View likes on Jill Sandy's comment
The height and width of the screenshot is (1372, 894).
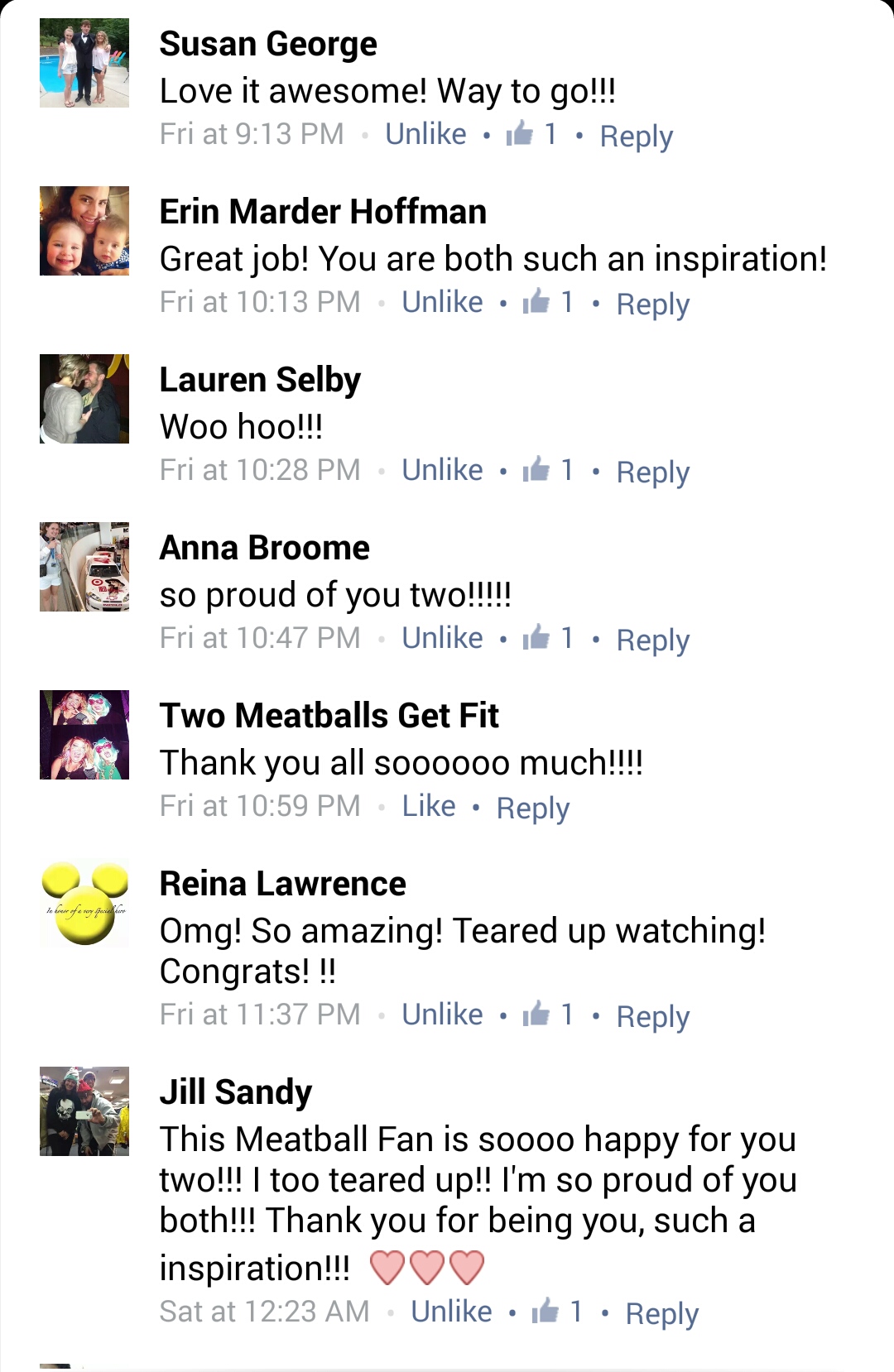tap(557, 1312)
